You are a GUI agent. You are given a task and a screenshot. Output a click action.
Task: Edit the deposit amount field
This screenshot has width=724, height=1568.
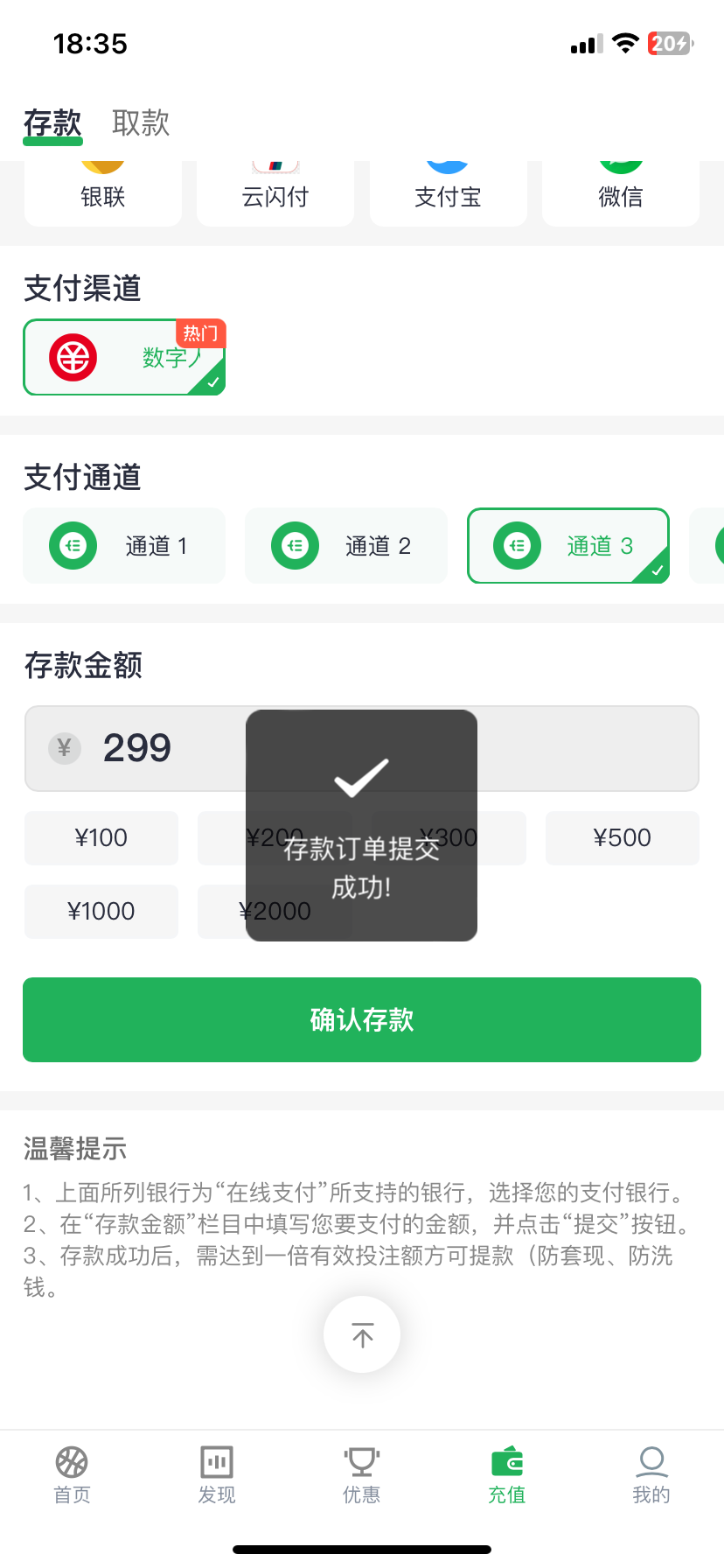[x=362, y=748]
